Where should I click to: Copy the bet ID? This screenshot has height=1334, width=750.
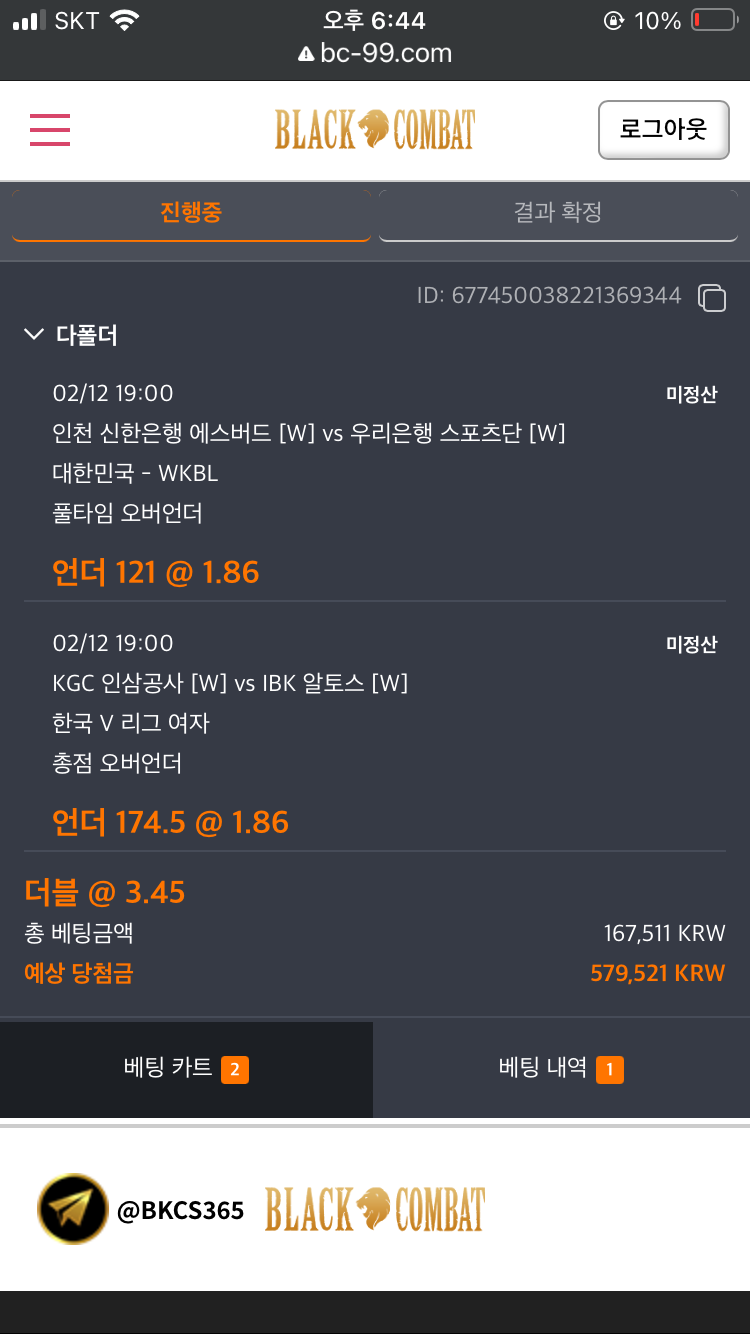pos(711,297)
